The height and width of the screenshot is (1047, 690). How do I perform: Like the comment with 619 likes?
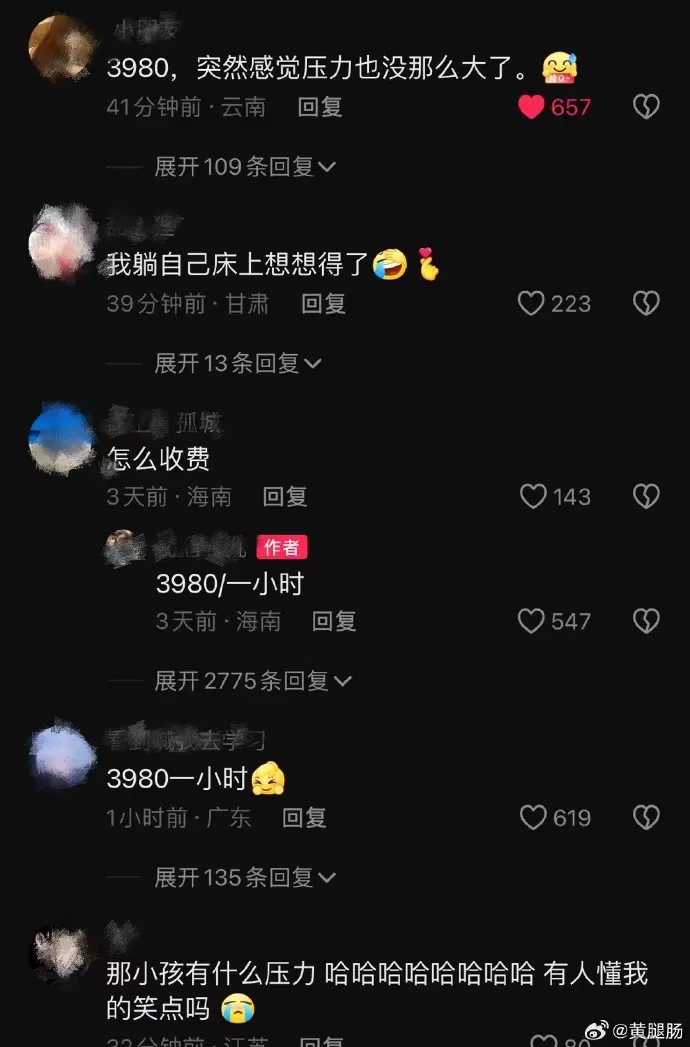pyautogui.click(x=534, y=818)
